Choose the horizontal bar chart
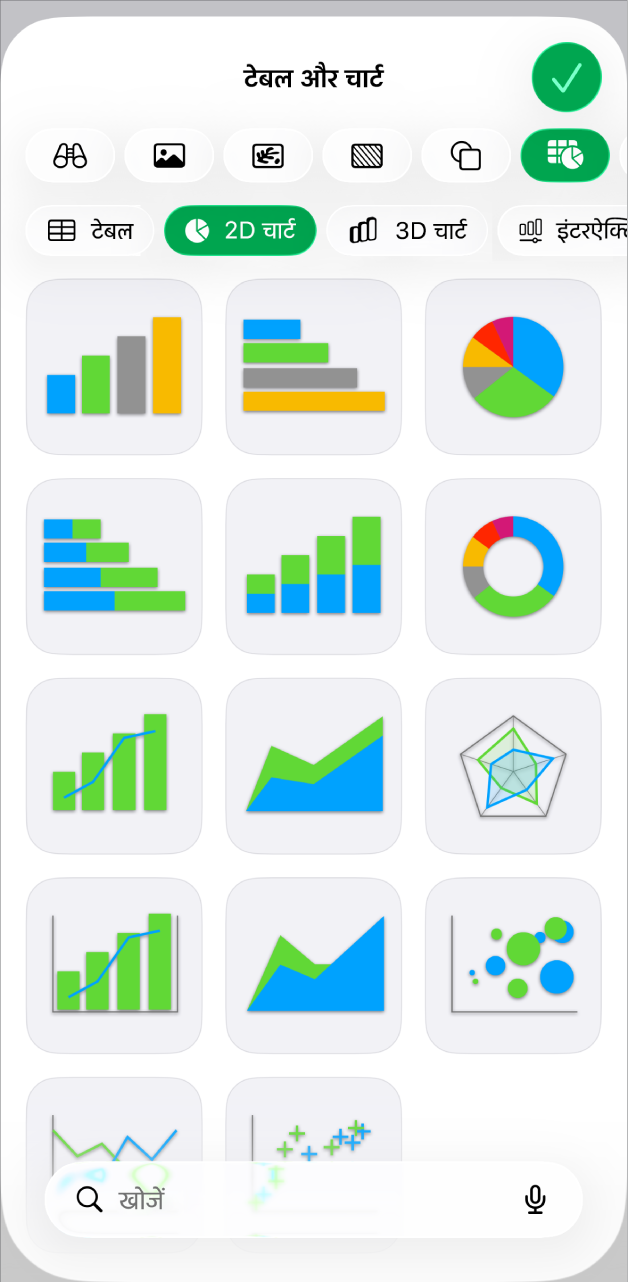Image resolution: width=628 pixels, height=1282 pixels. [x=314, y=367]
